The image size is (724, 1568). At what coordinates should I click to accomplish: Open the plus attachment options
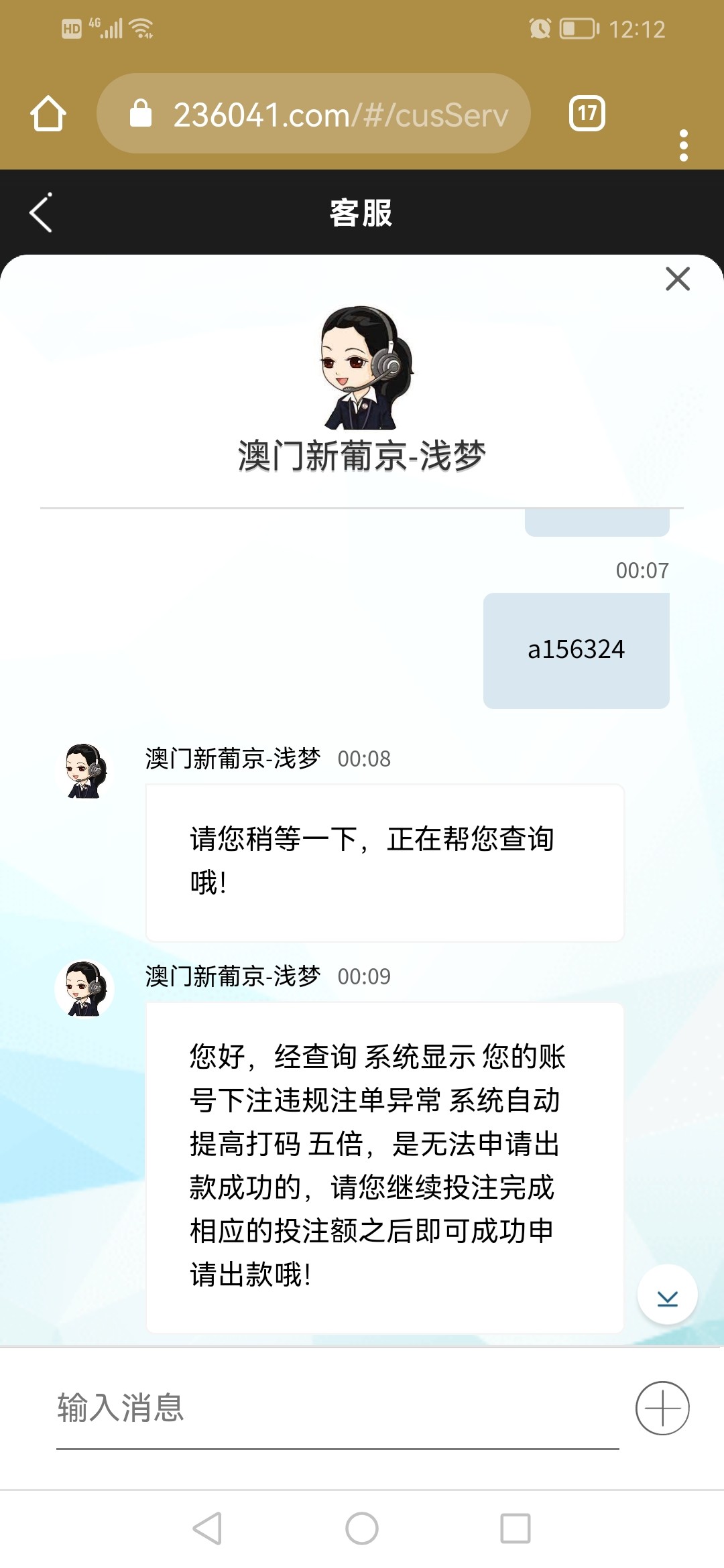pos(662,1407)
